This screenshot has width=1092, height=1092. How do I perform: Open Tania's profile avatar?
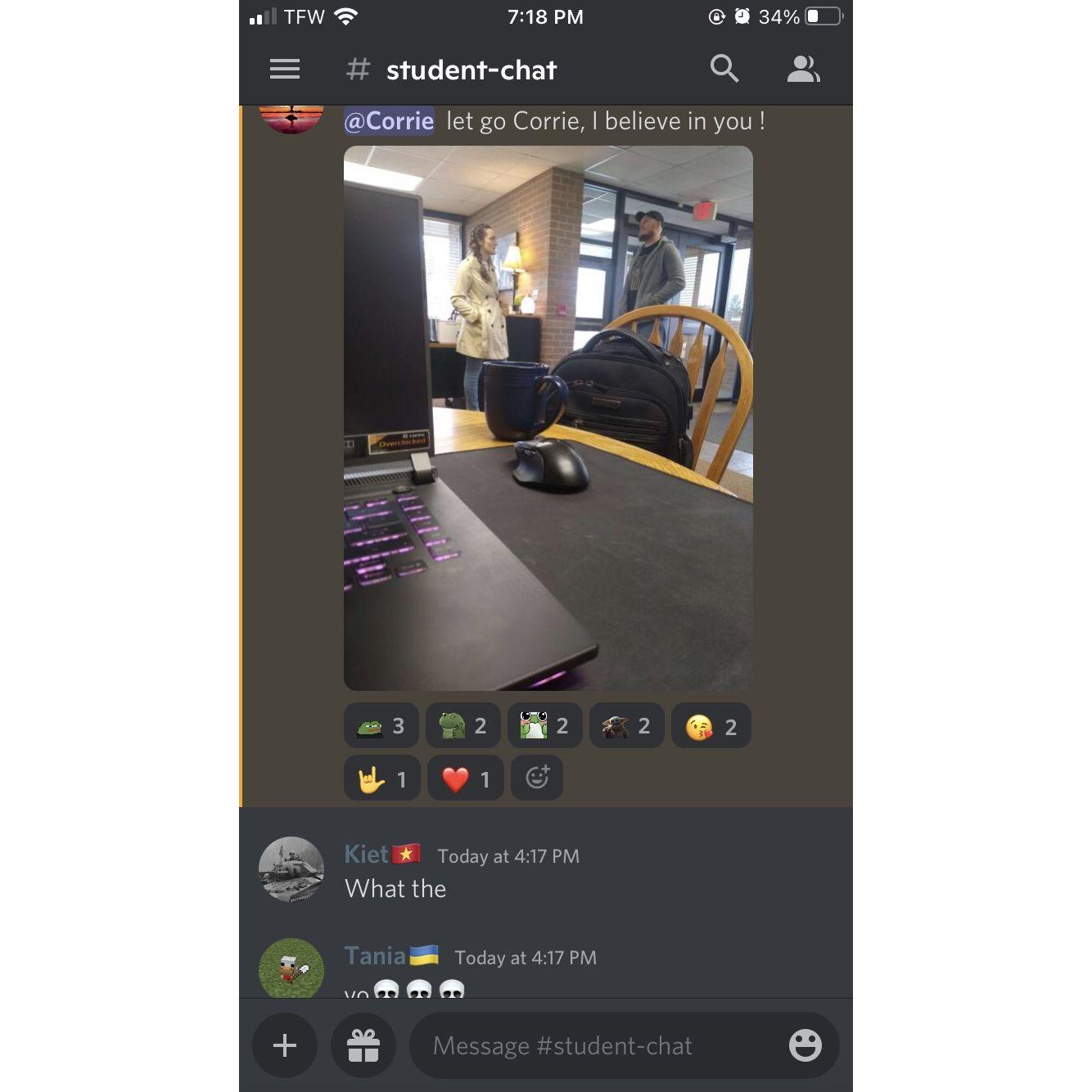(291, 969)
